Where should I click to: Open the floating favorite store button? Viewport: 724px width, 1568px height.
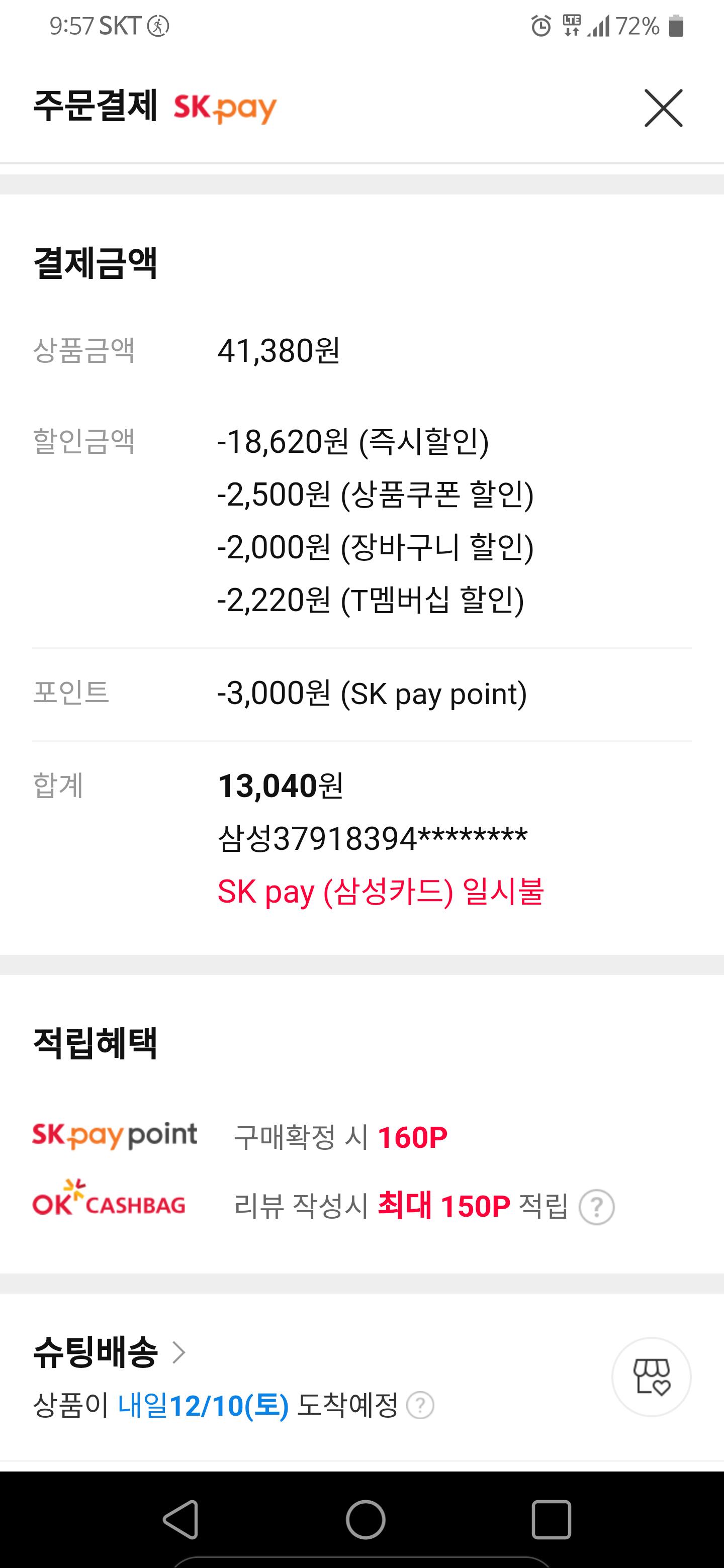(651, 1376)
